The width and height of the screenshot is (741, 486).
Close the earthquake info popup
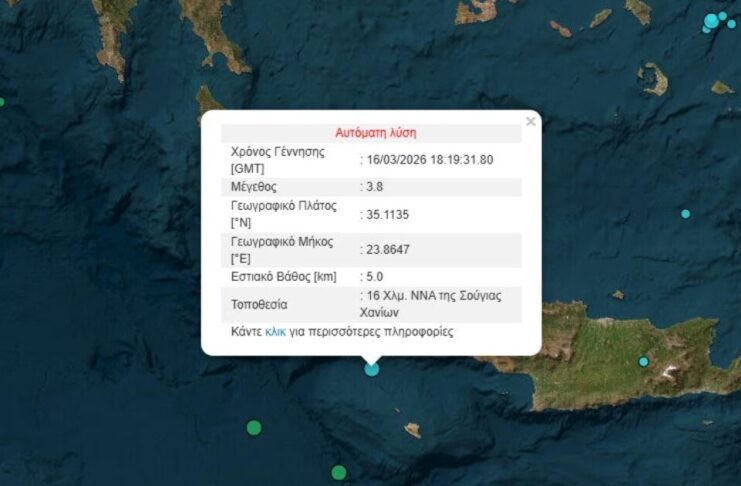530,122
